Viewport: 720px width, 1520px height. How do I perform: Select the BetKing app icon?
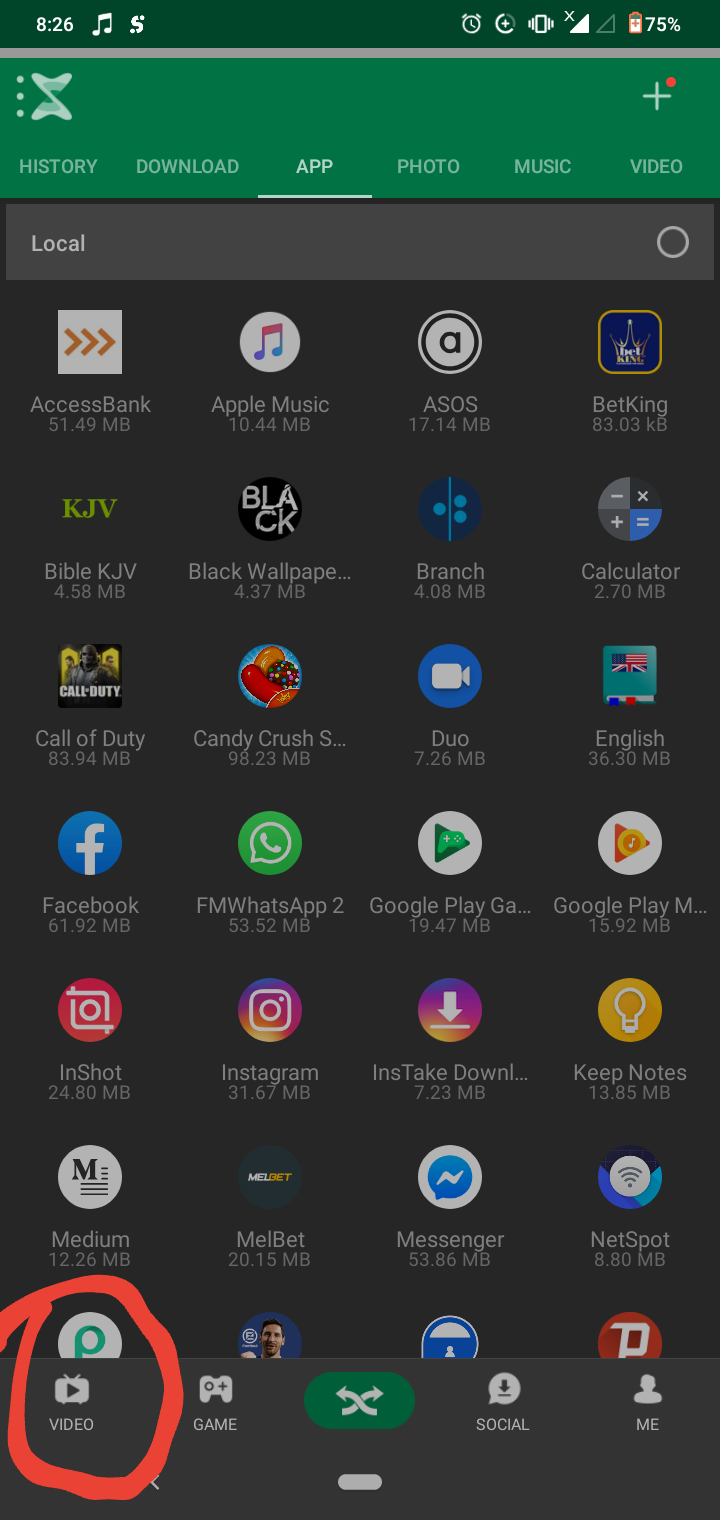[630, 342]
